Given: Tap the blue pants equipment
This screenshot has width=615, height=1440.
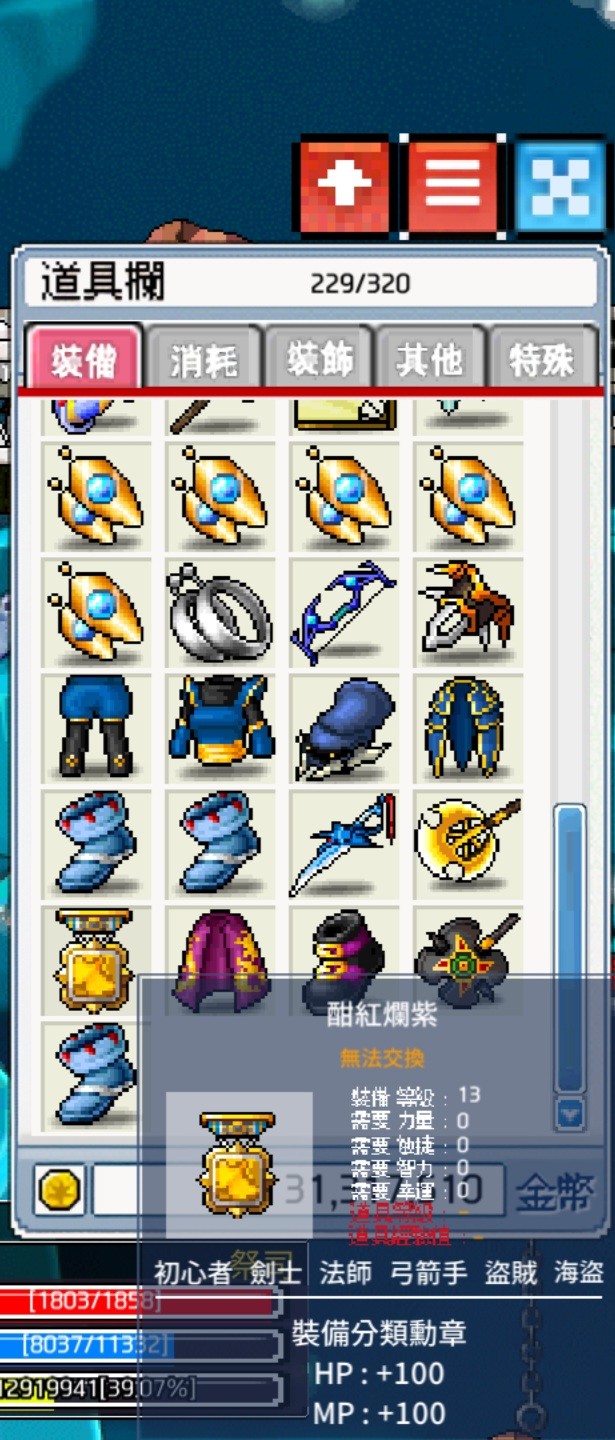Looking at the screenshot, I should click(x=95, y=726).
